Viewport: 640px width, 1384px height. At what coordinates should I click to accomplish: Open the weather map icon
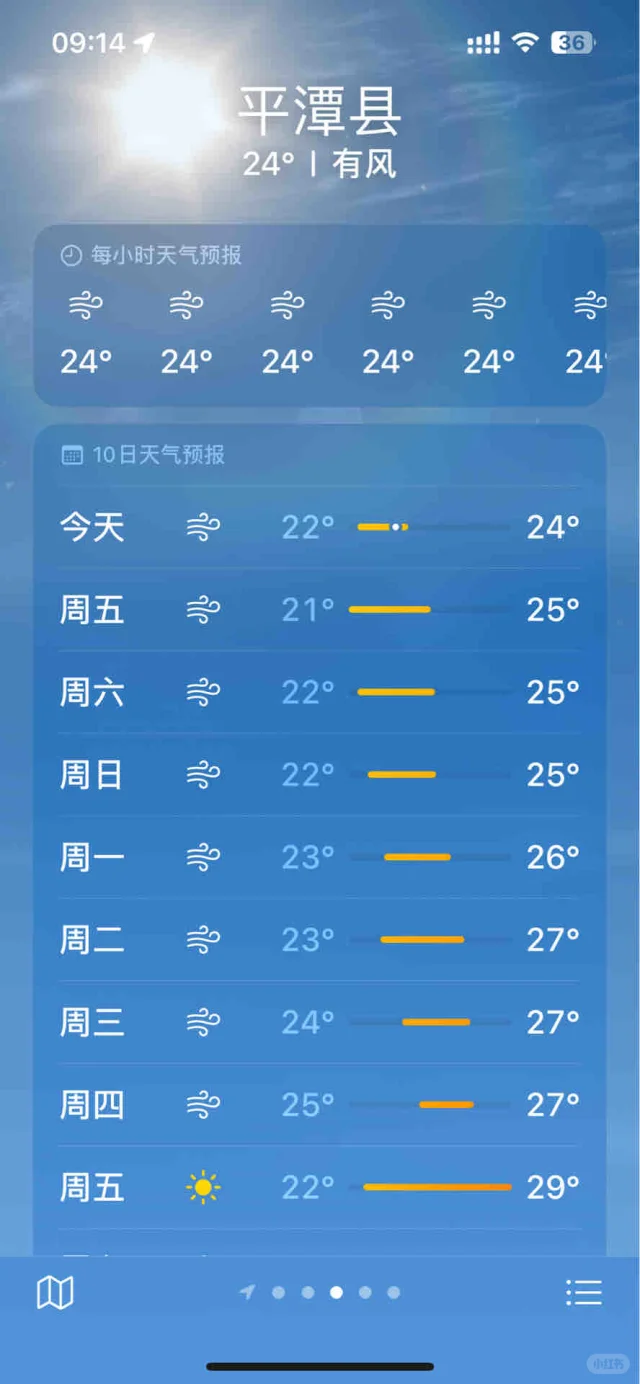[55, 1293]
